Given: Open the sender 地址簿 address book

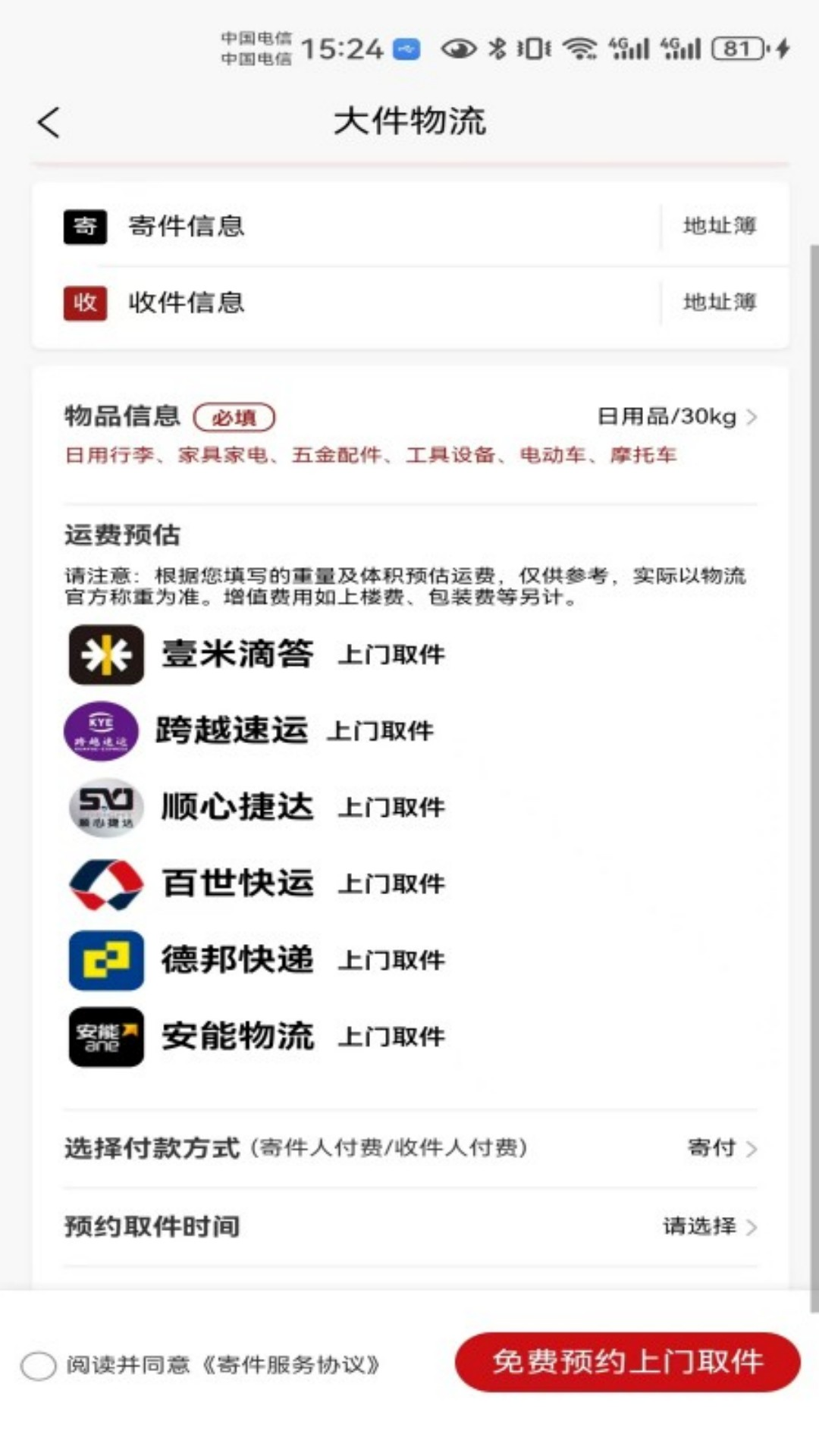Looking at the screenshot, I should (720, 225).
